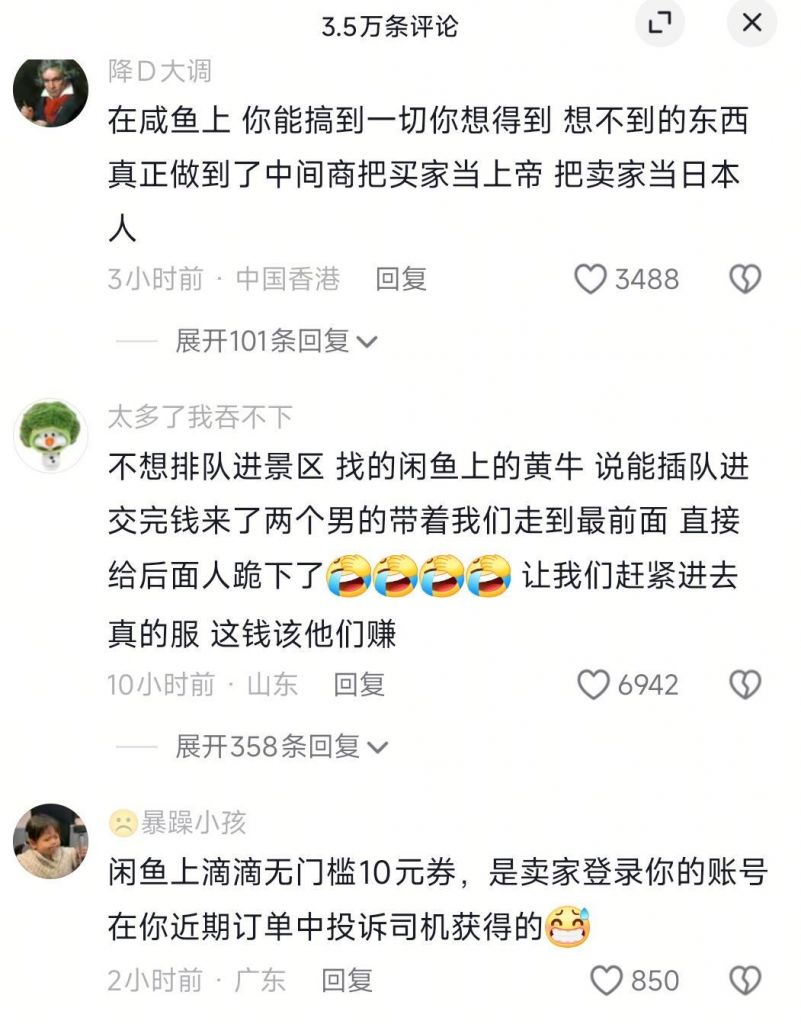Like 降D大调's comment with 3488 likes
Viewport: 801px width, 1024px height.
591,279
